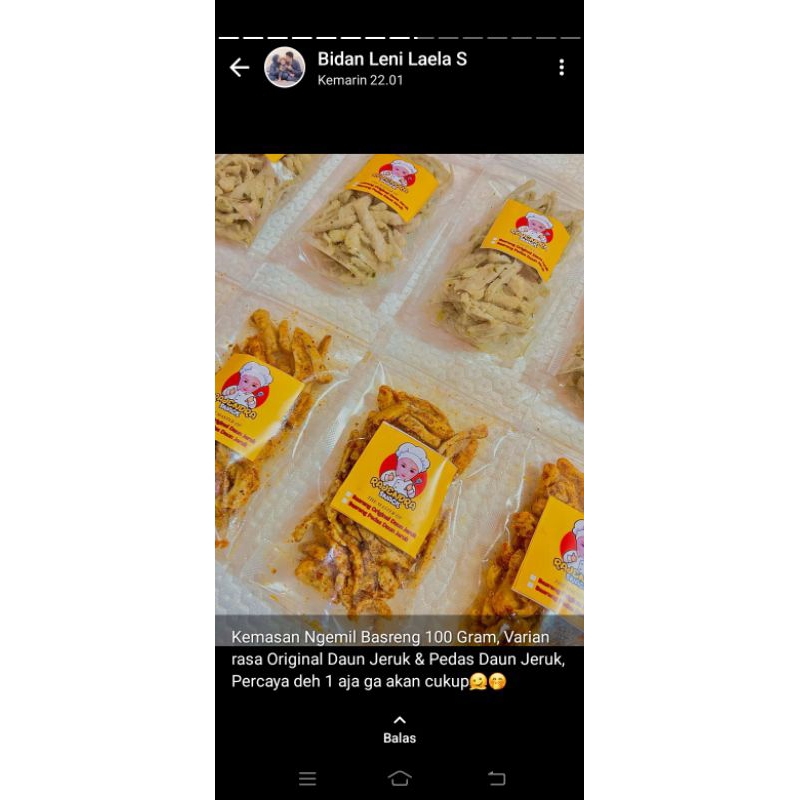Tap the system back button

pos(496,778)
